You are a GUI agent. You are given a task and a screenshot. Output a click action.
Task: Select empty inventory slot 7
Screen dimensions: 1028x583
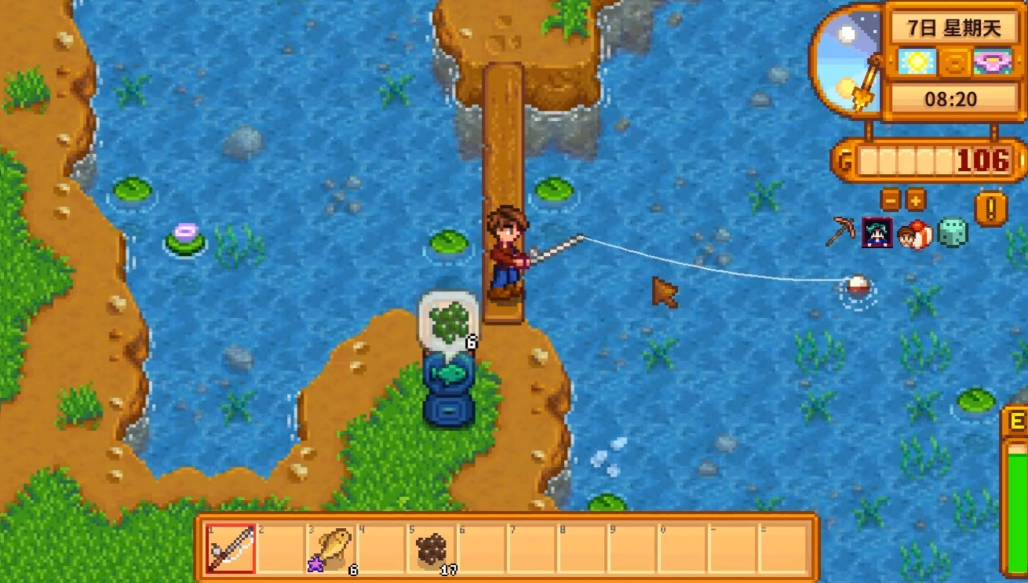533,548
